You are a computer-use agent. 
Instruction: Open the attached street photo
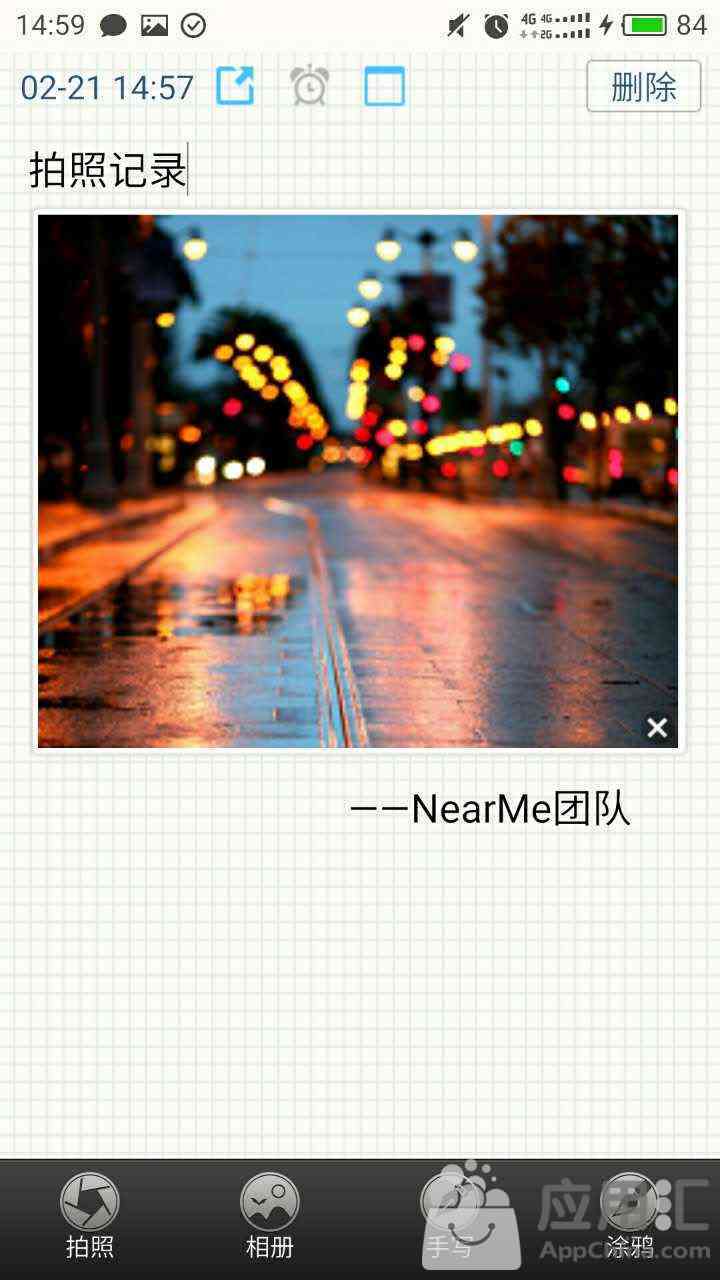[358, 481]
